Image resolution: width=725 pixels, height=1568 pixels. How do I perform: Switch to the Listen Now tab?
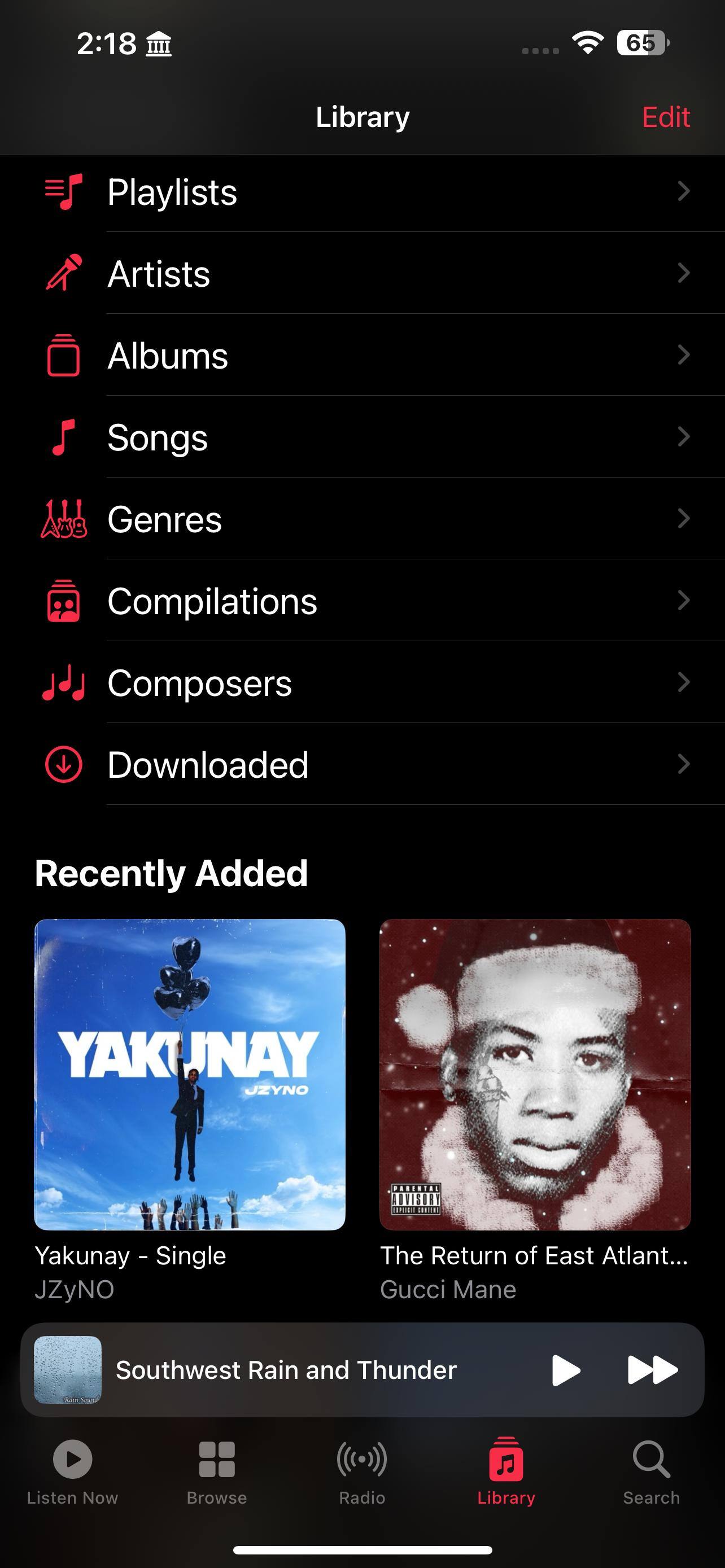coord(72,1470)
